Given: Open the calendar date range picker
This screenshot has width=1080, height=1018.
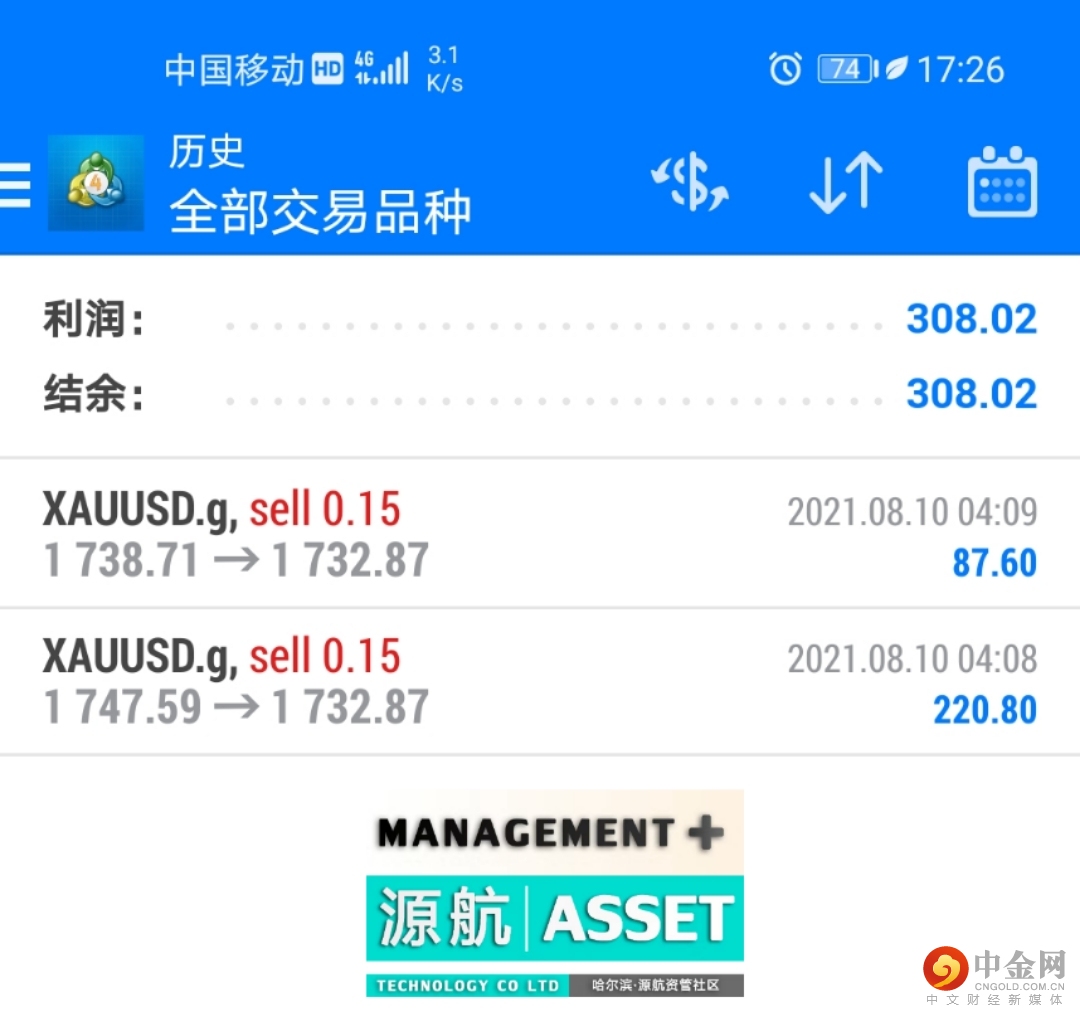Looking at the screenshot, I should click(x=1002, y=183).
